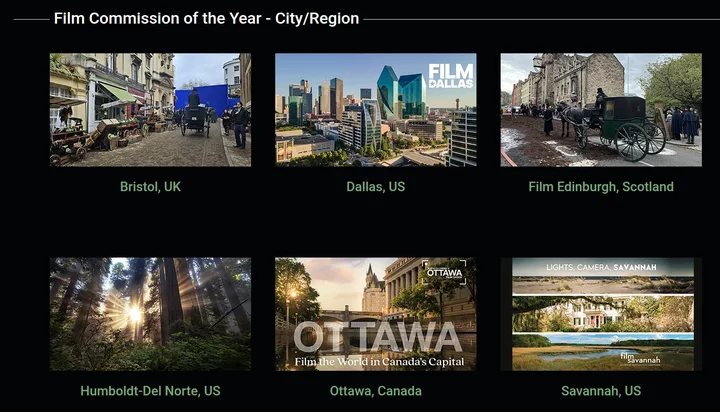Open the Humboldt-Del Norte, US nominee image
The width and height of the screenshot is (720, 412).
[150, 314]
